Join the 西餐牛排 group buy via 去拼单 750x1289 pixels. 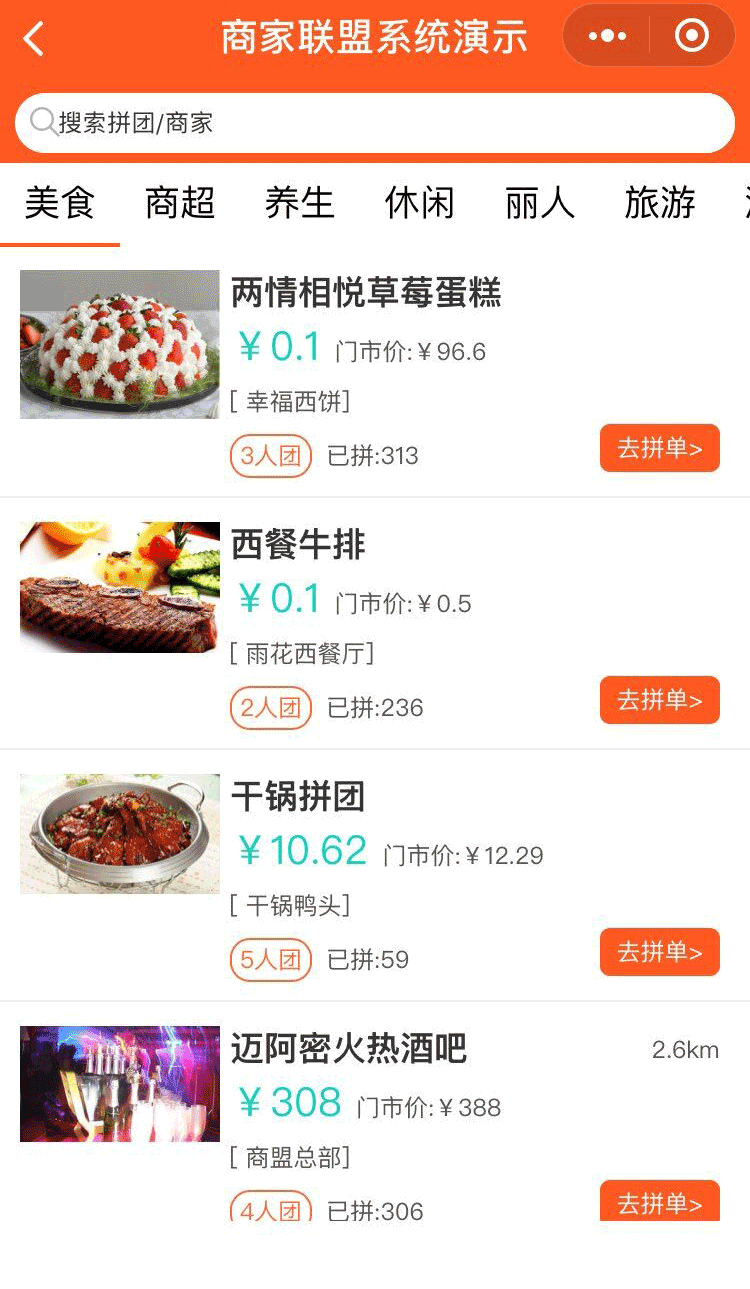tap(659, 700)
